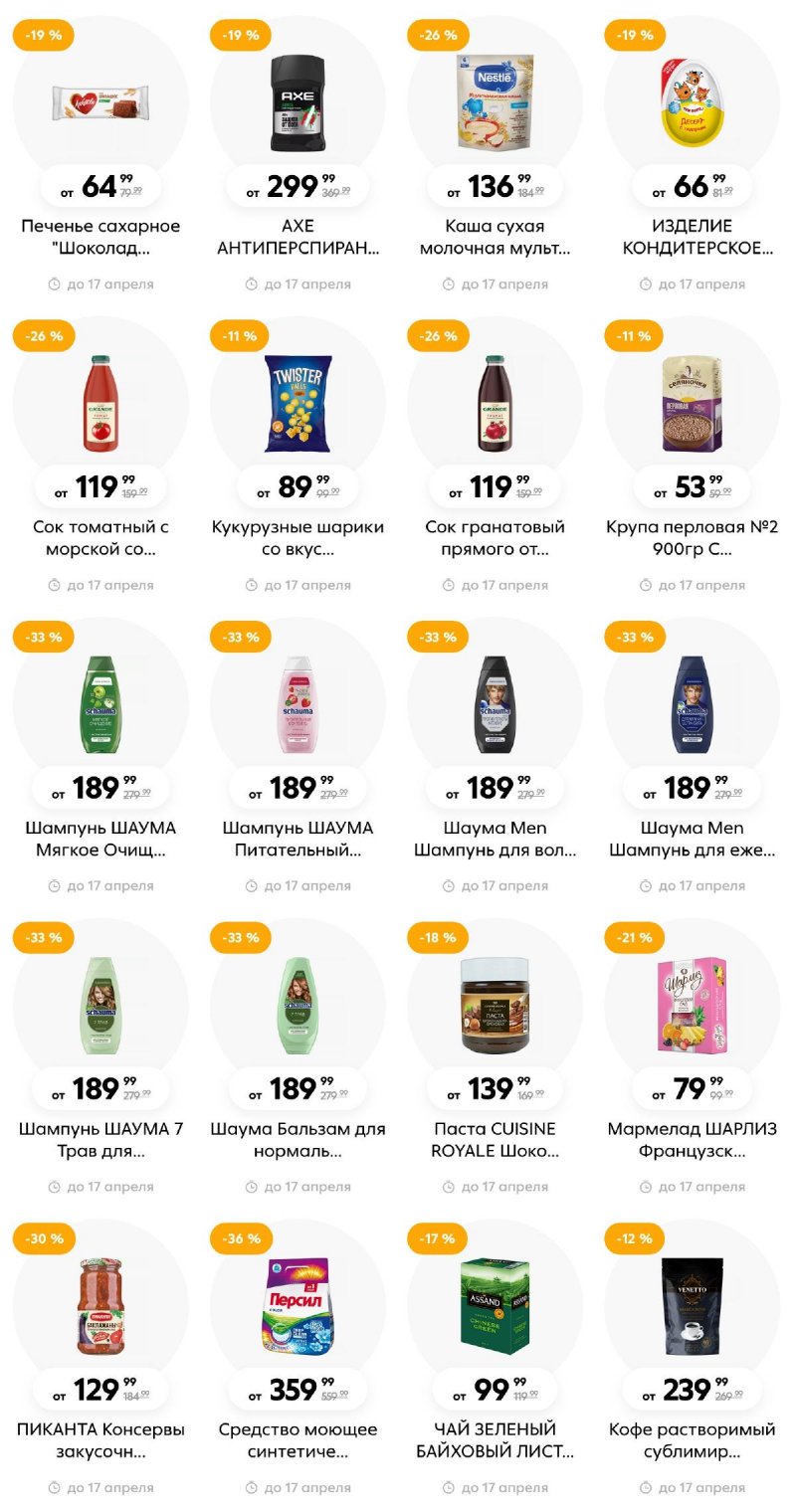Open ЧАЙ ЗЕЛЕНЫЙ БАЙХОВЫЙ Assand card
The image size is (796, 1512).
tap(495, 1305)
